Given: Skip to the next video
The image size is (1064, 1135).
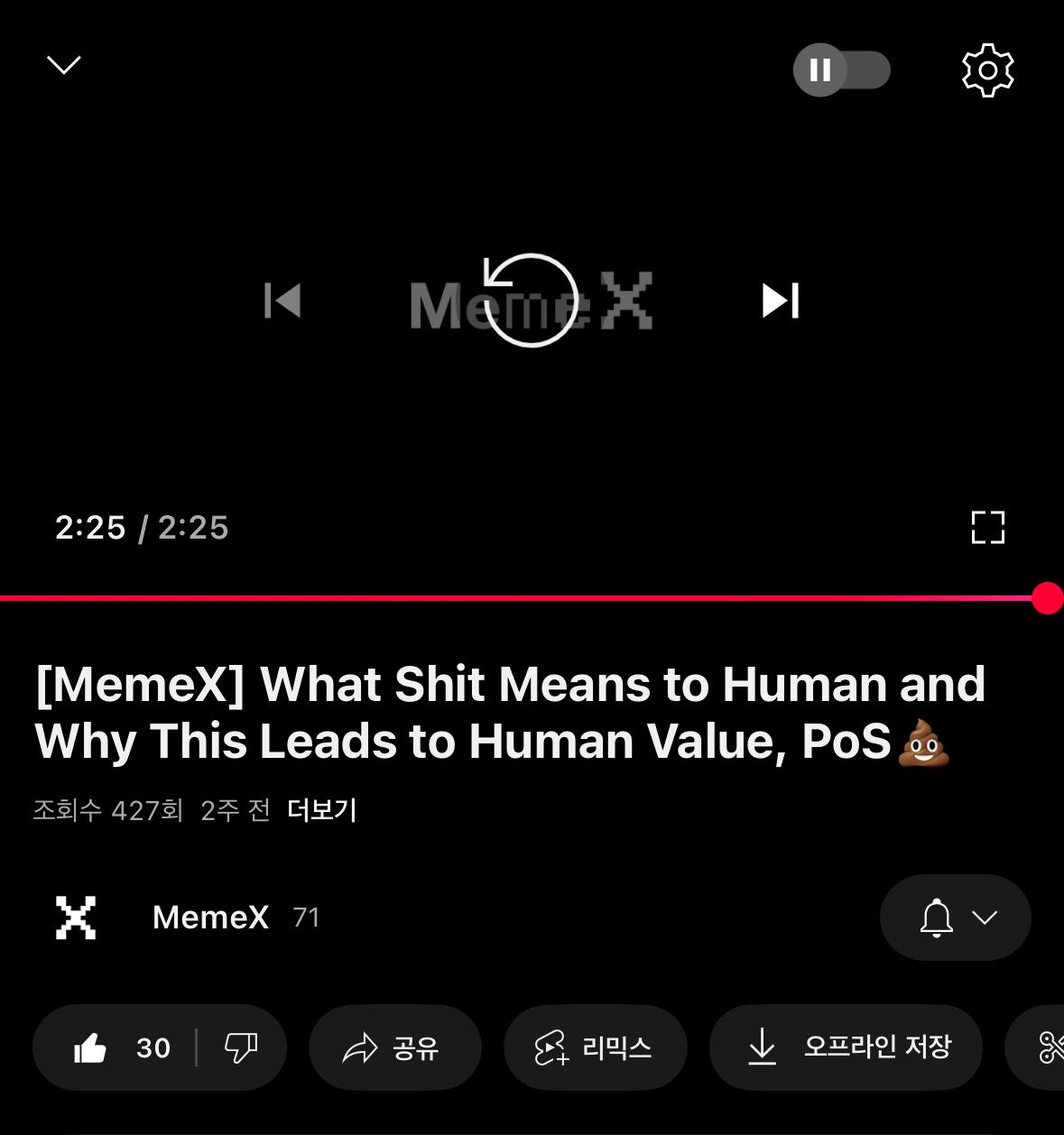Looking at the screenshot, I should (781, 300).
